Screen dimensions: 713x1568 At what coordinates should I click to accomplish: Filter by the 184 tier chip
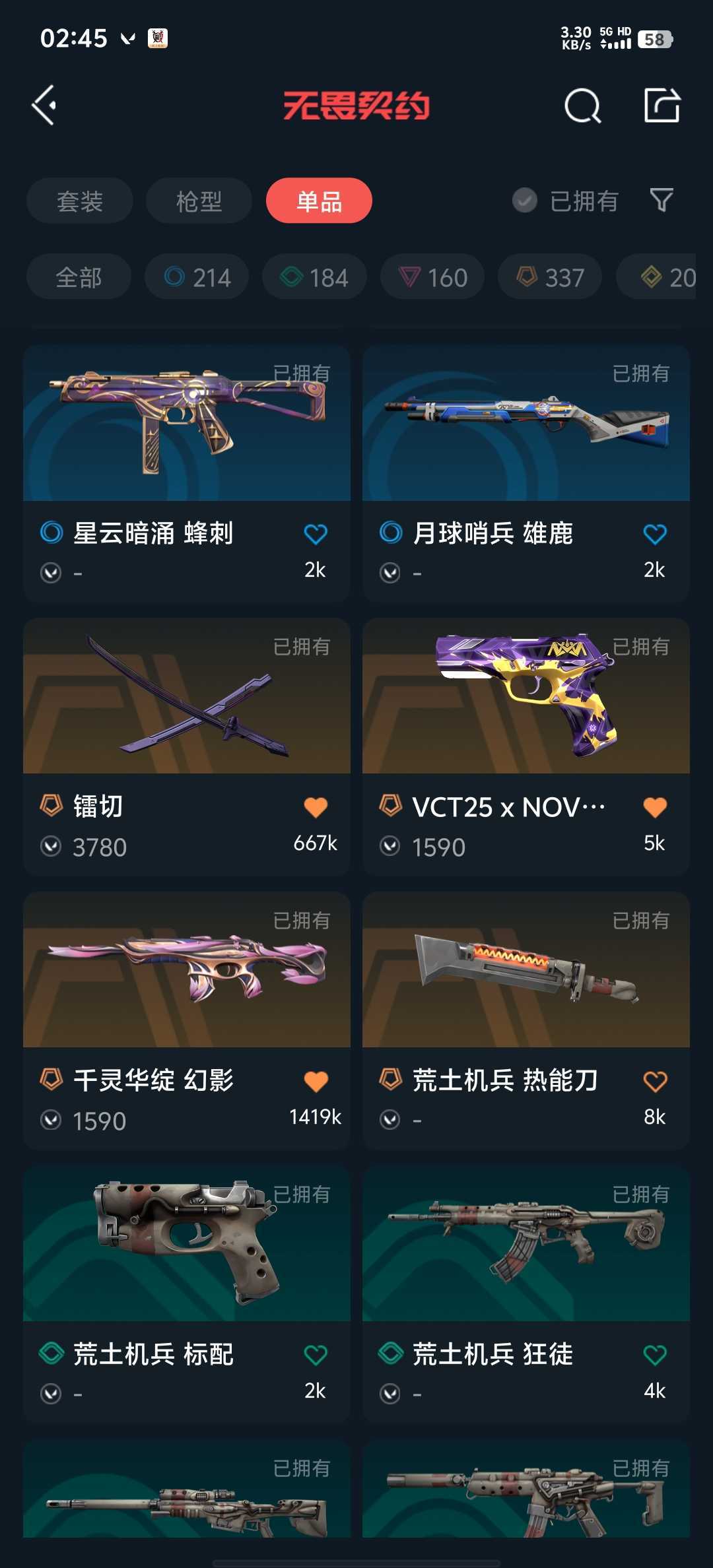[x=314, y=277]
